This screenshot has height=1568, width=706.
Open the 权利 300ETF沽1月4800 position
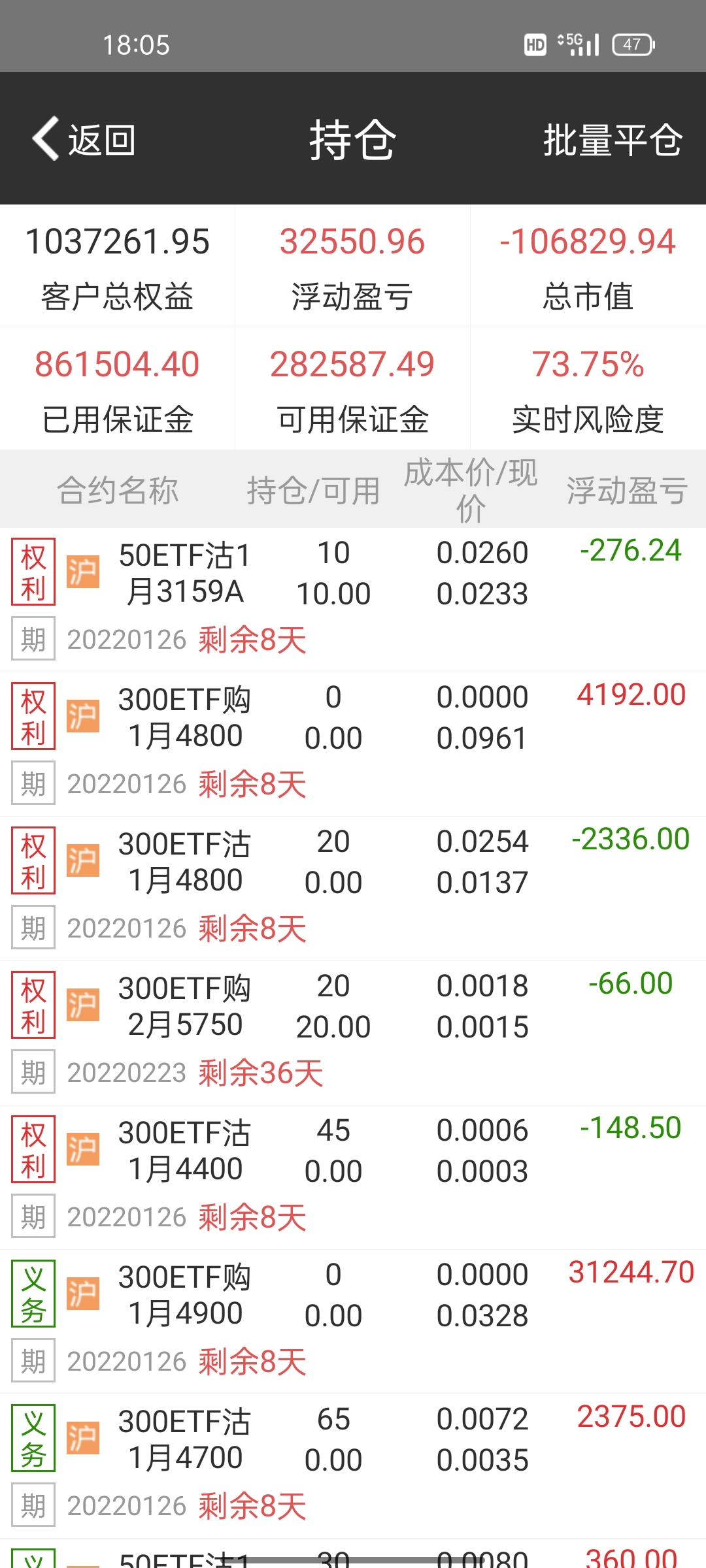coord(185,862)
